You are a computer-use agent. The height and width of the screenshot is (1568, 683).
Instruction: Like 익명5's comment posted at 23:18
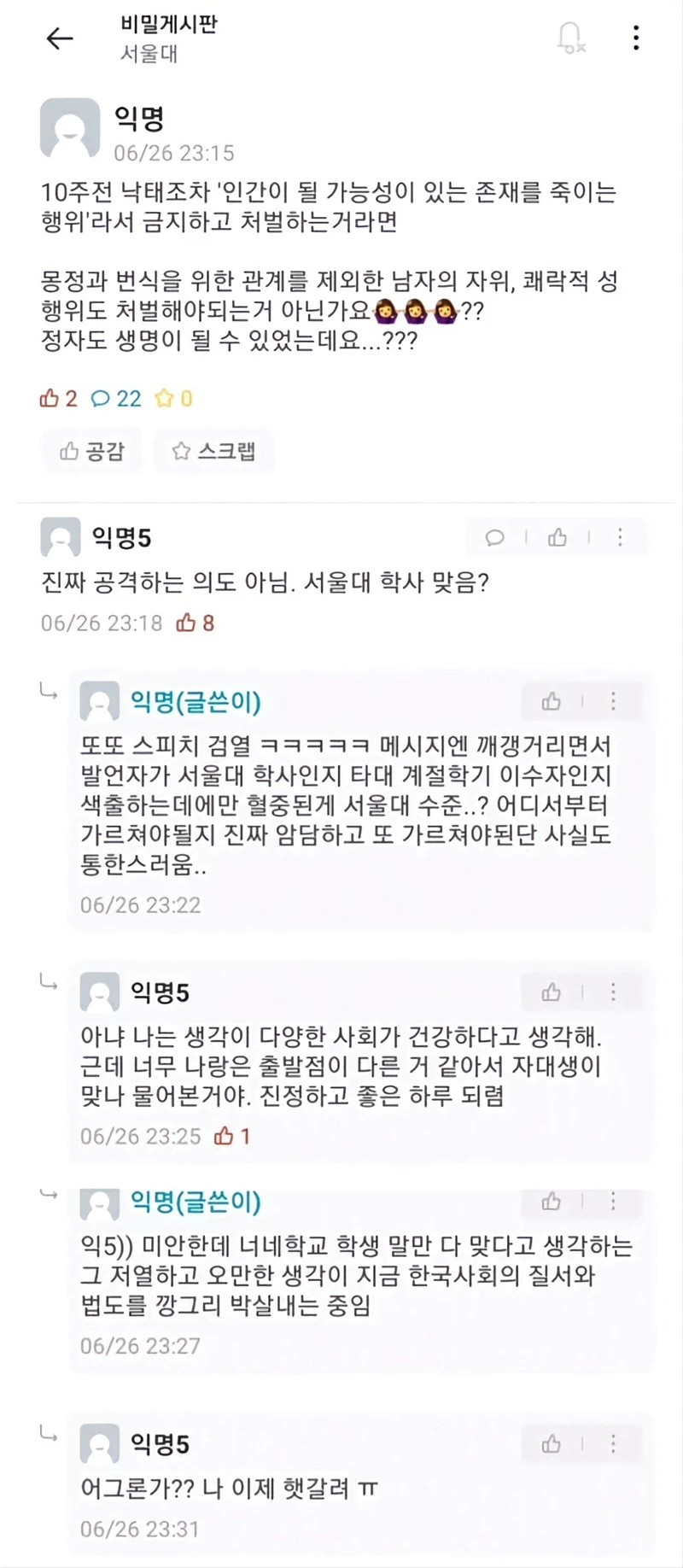coord(557,537)
